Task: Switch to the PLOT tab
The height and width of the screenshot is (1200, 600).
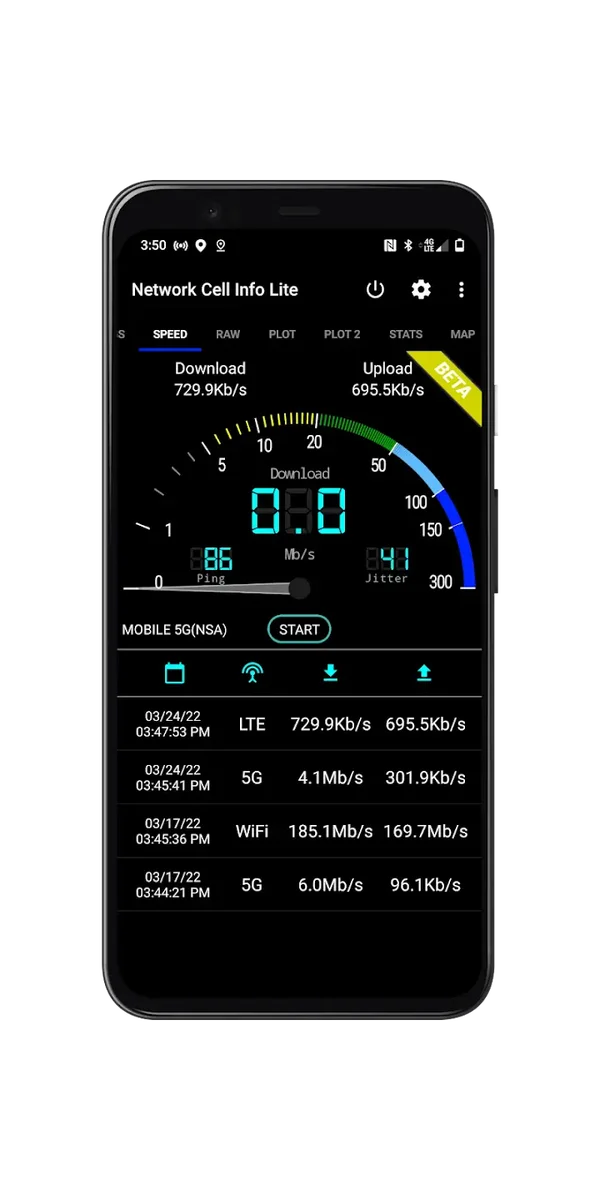Action: click(282, 334)
